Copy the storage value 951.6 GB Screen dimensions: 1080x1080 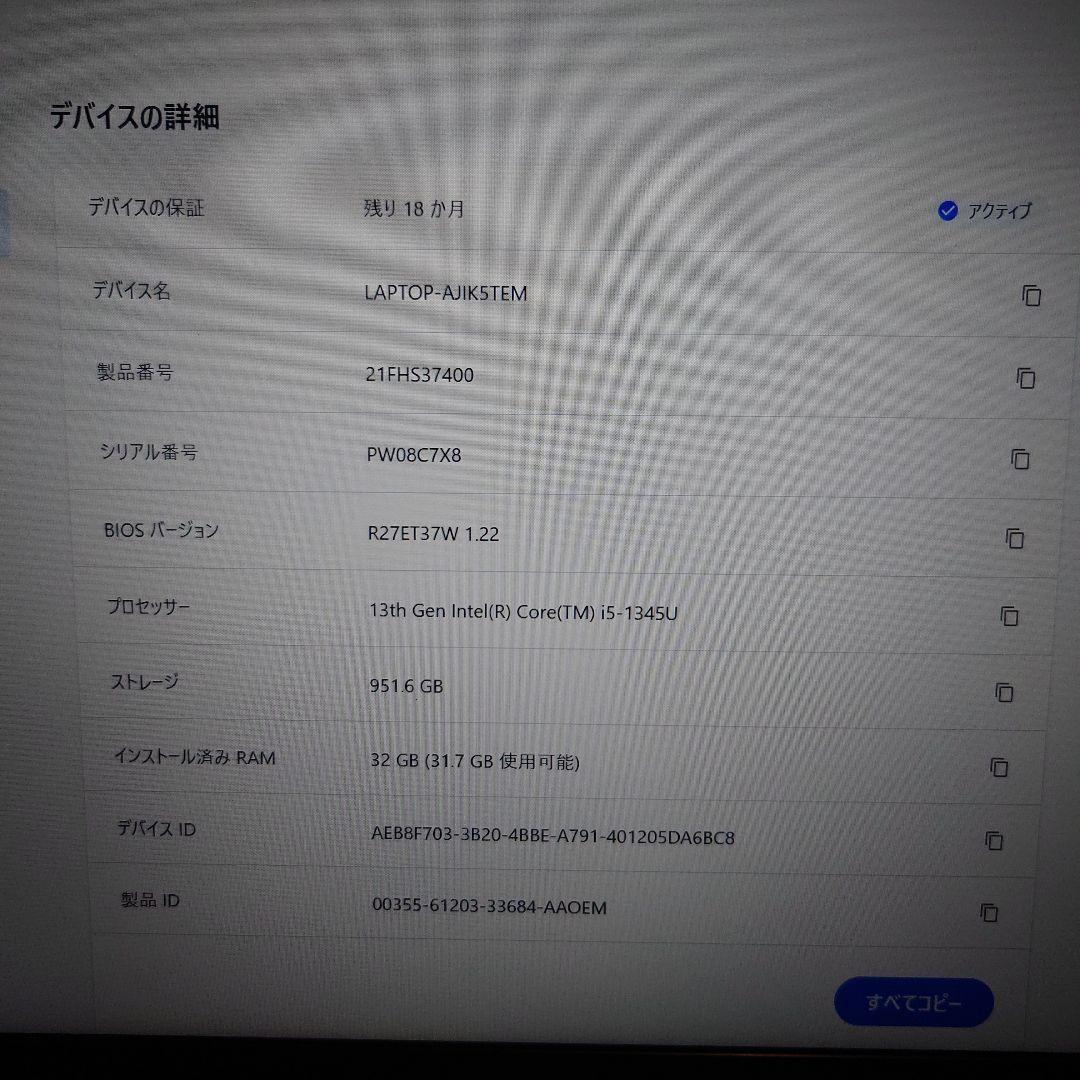point(1004,692)
